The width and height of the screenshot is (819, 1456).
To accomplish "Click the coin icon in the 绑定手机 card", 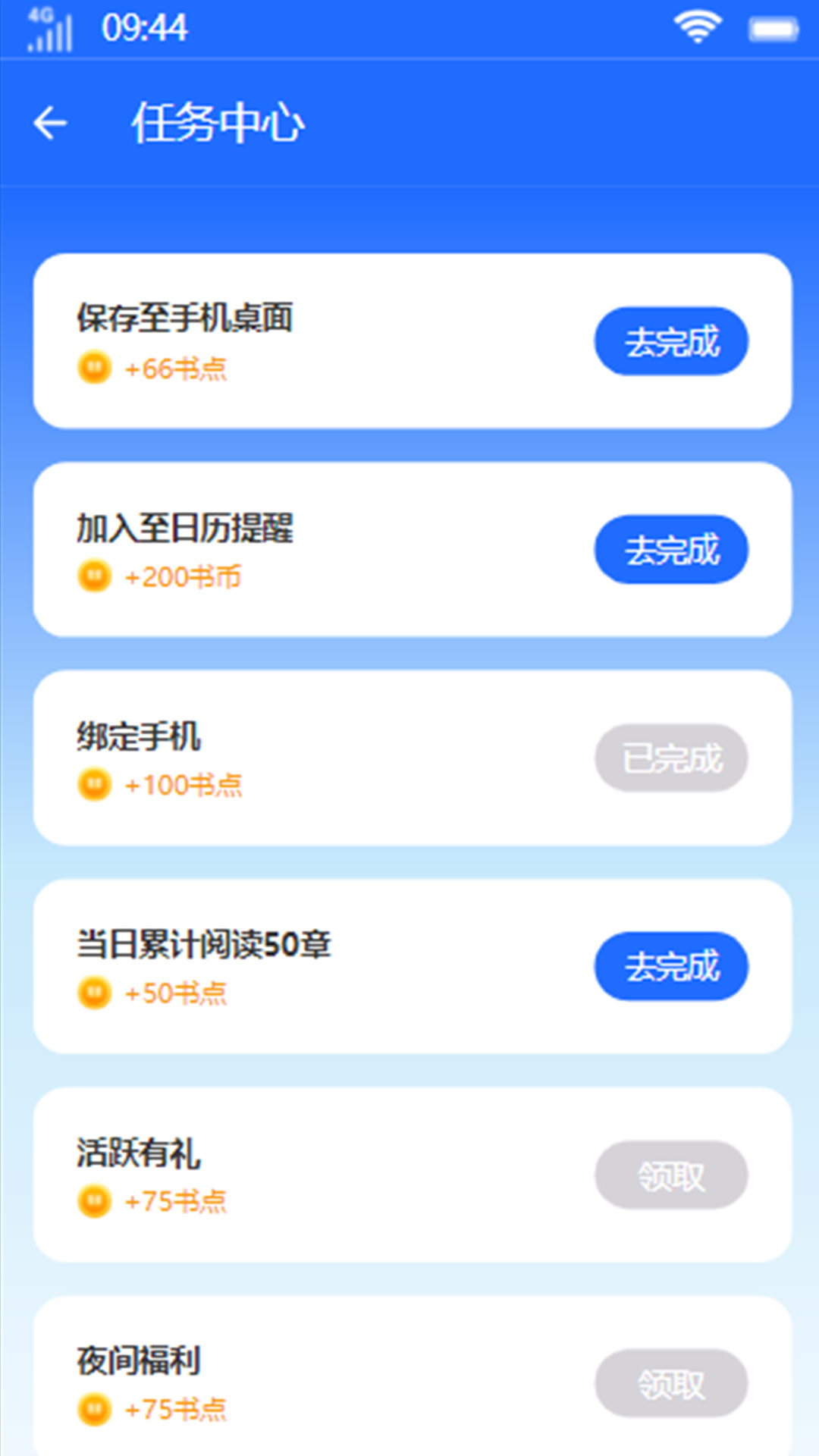I will pos(93,786).
